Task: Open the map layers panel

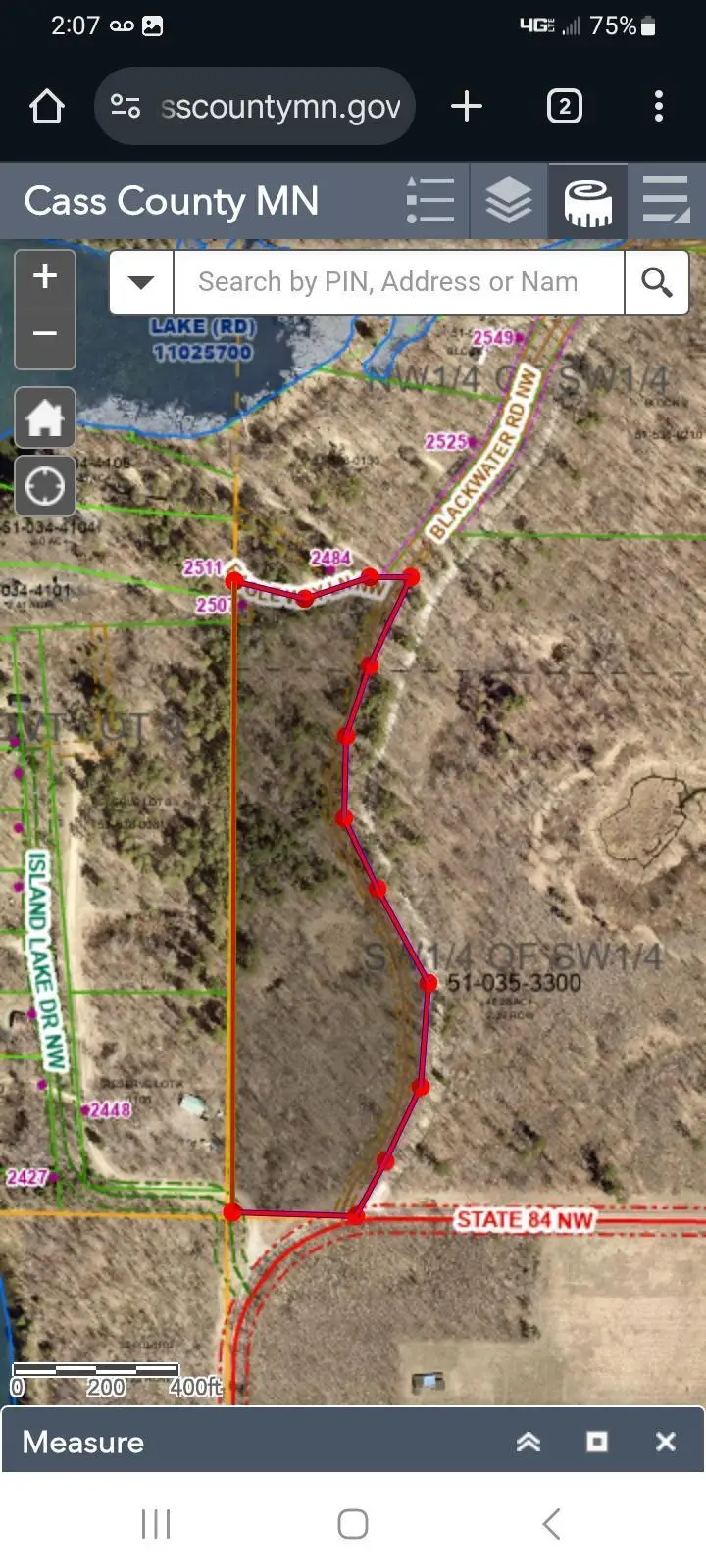Action: coord(509,201)
